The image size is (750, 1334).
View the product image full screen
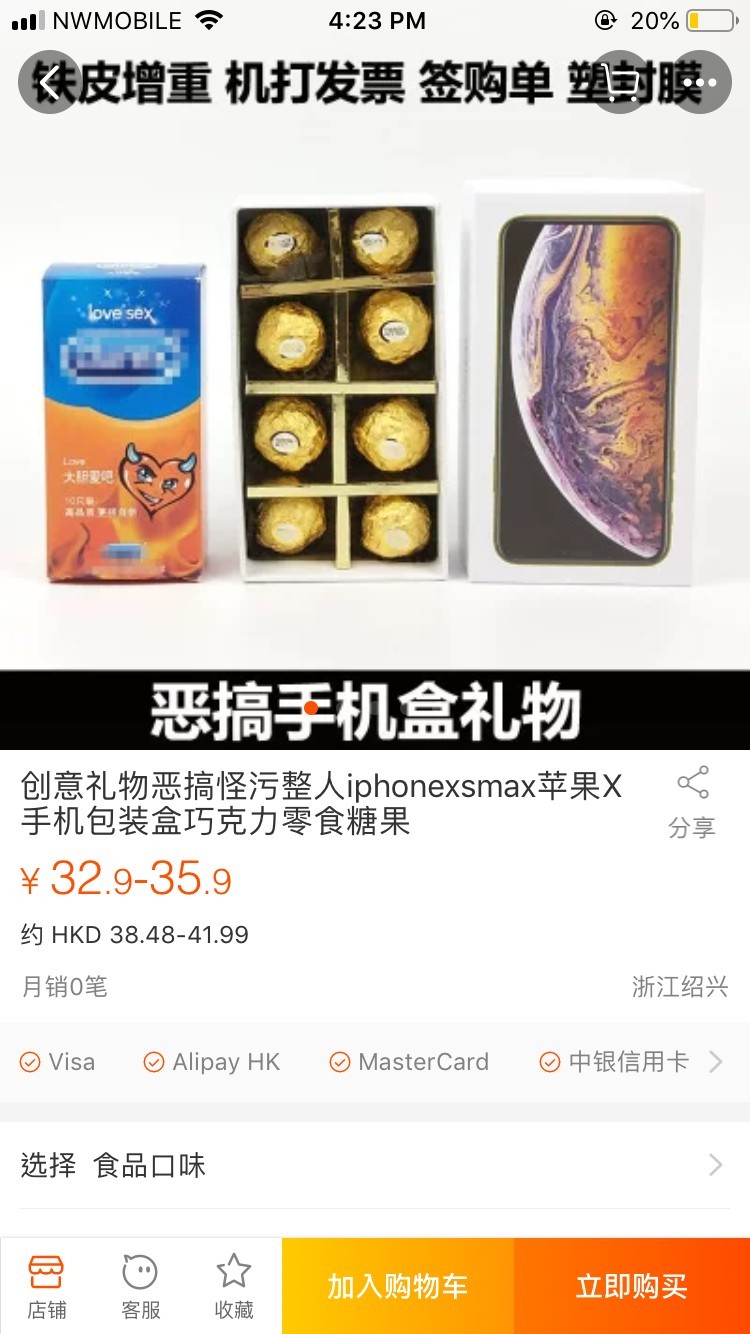pos(375,400)
